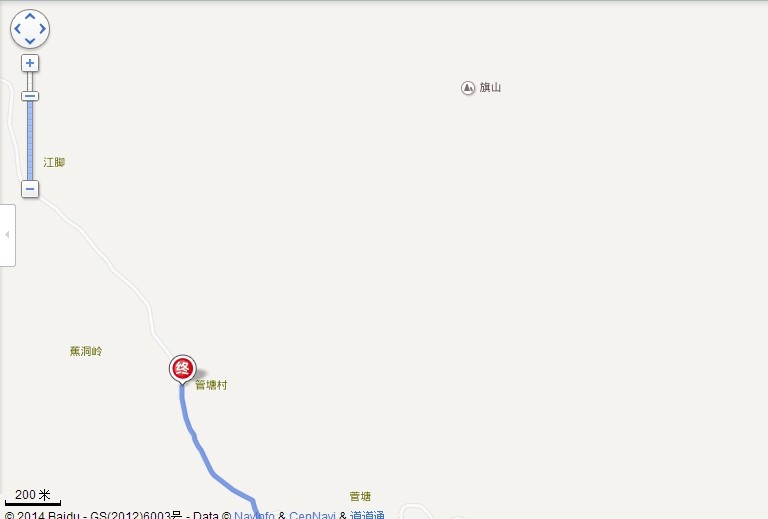This screenshot has width=768, height=519.
Task: Tap the zoom level slider handle
Action: pos(30,96)
